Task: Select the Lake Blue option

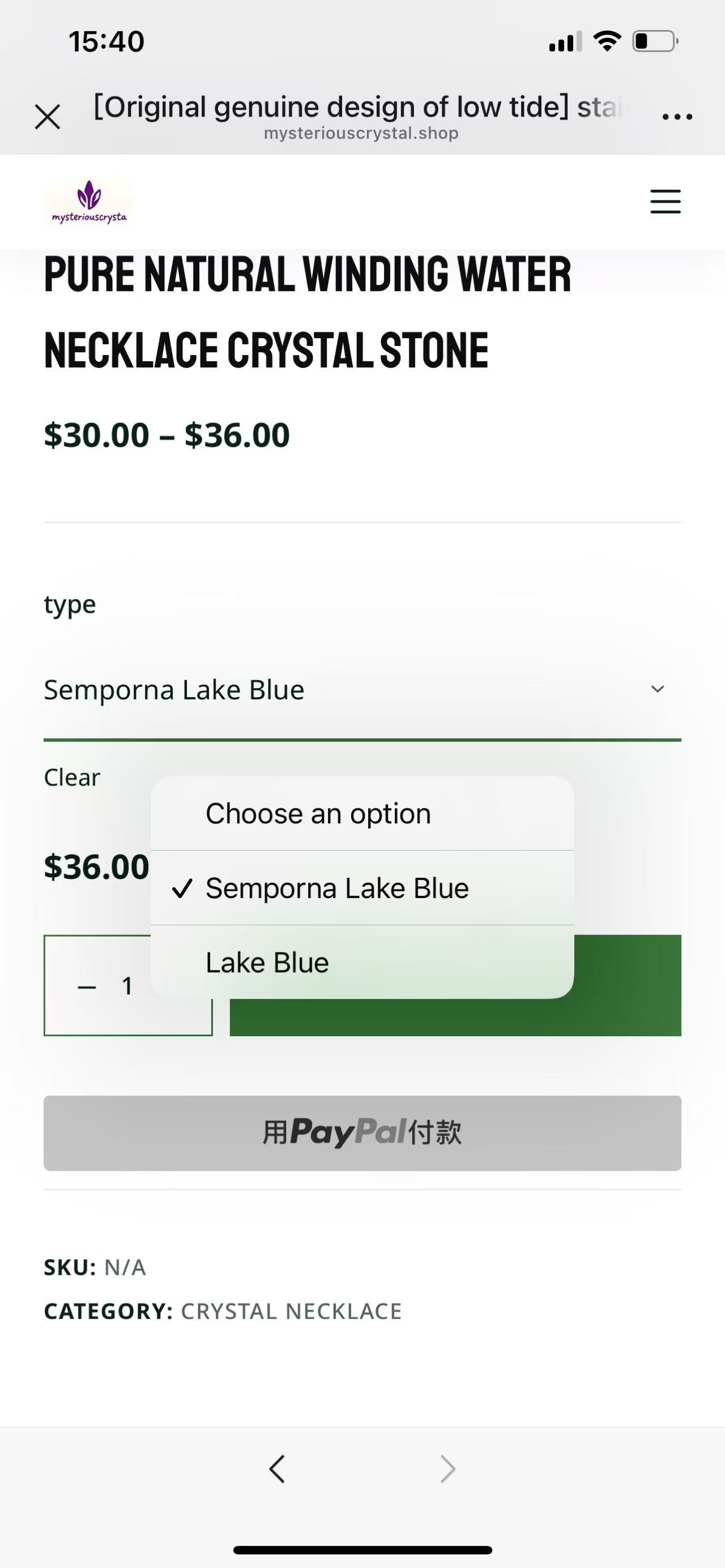Action: [362, 962]
